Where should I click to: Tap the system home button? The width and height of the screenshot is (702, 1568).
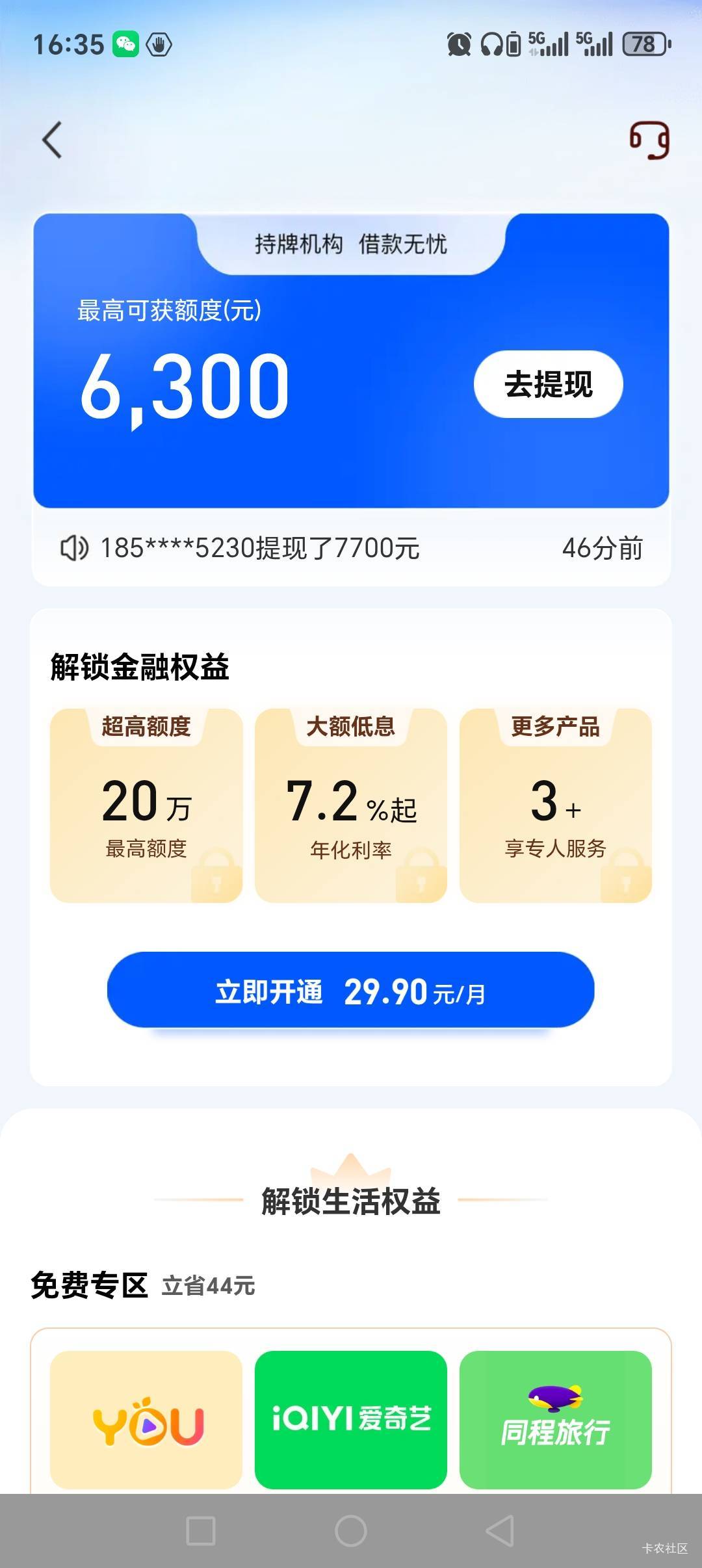pyautogui.click(x=351, y=1531)
